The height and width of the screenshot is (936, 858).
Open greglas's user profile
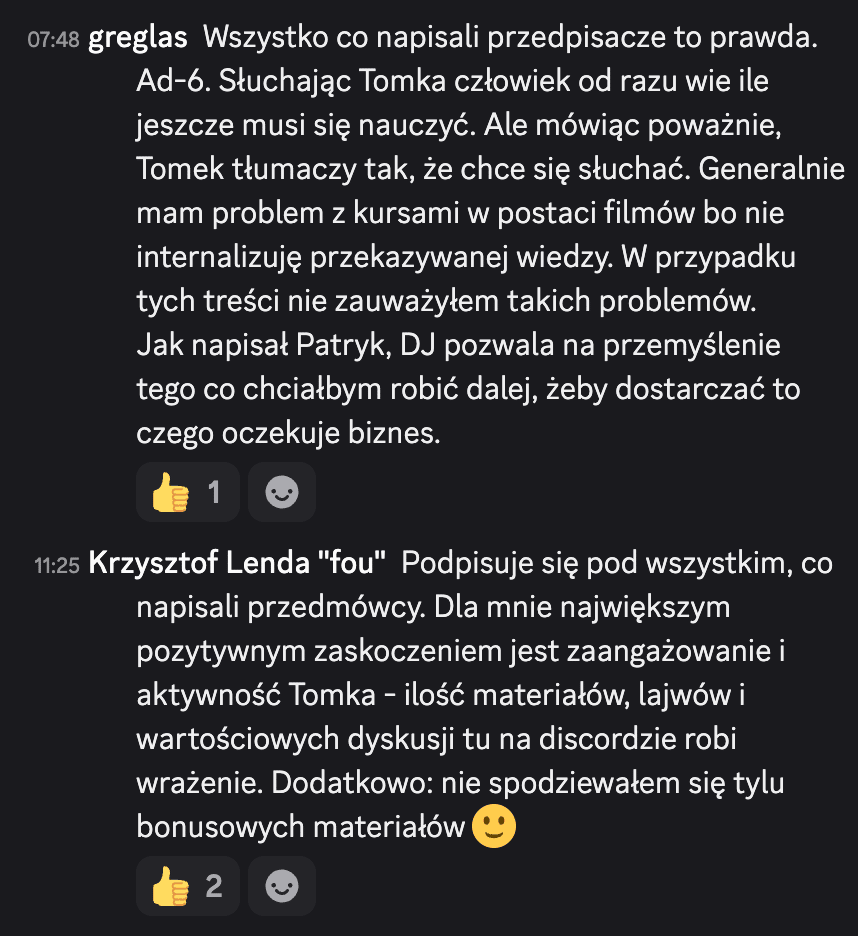point(137,38)
